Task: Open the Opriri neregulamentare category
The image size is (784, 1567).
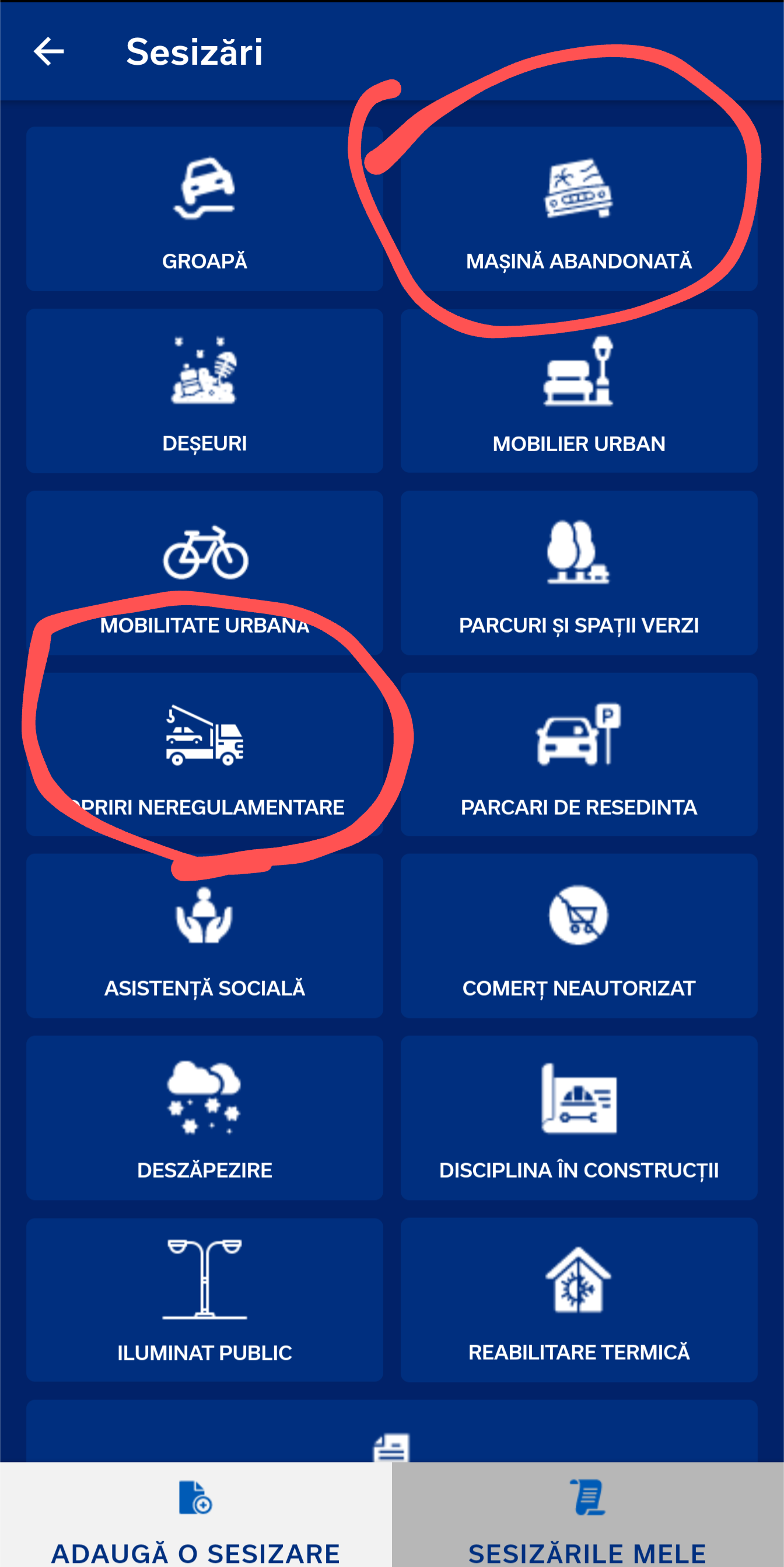Action: coord(204,754)
